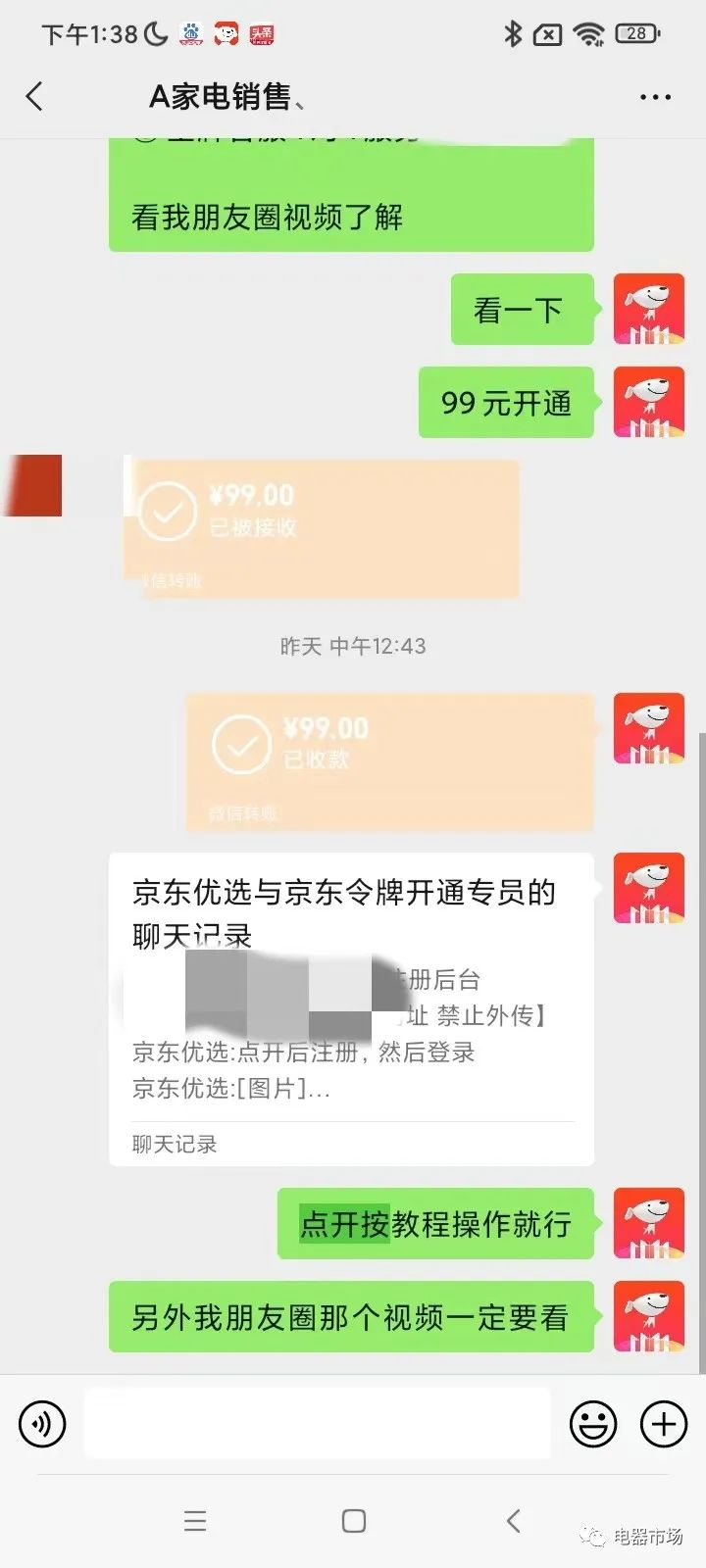
Task: Open the emoji picker
Action: tap(593, 1423)
